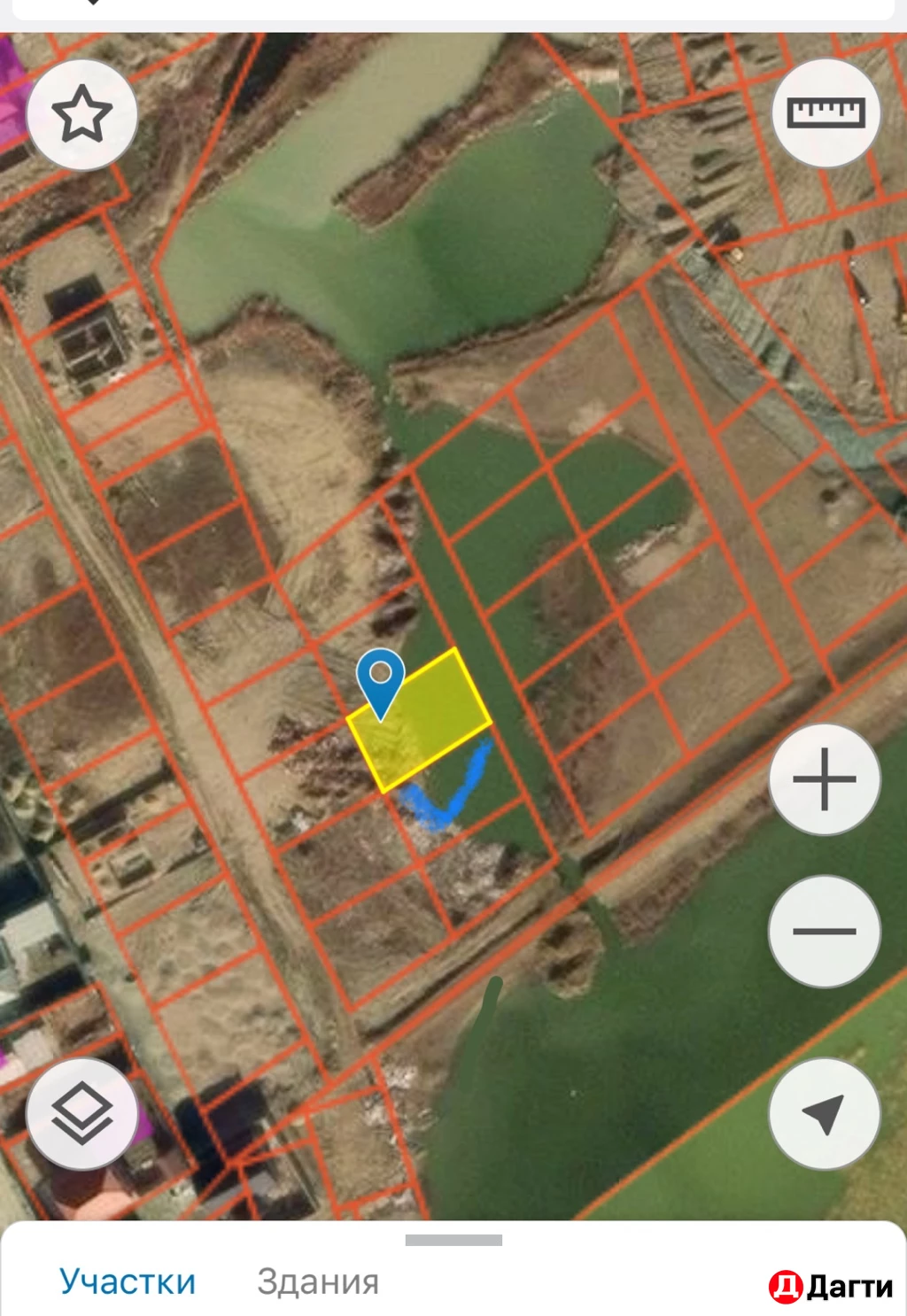
Task: Open the ruler measurement tool
Action: [x=826, y=112]
